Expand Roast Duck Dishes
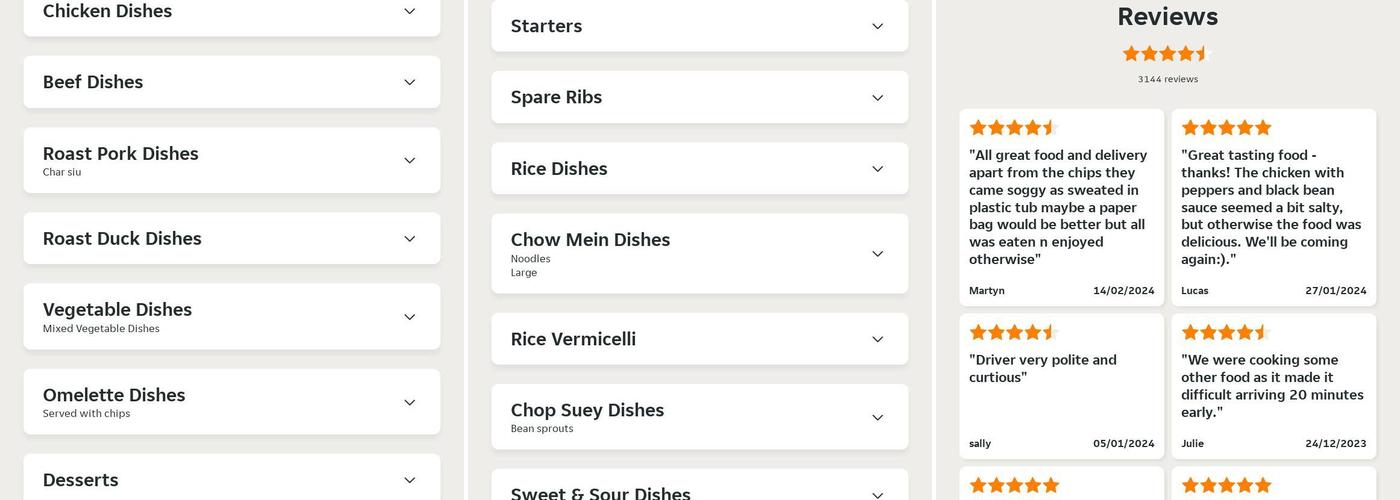Viewport: 1400px width, 500px height. pyautogui.click(x=231, y=238)
